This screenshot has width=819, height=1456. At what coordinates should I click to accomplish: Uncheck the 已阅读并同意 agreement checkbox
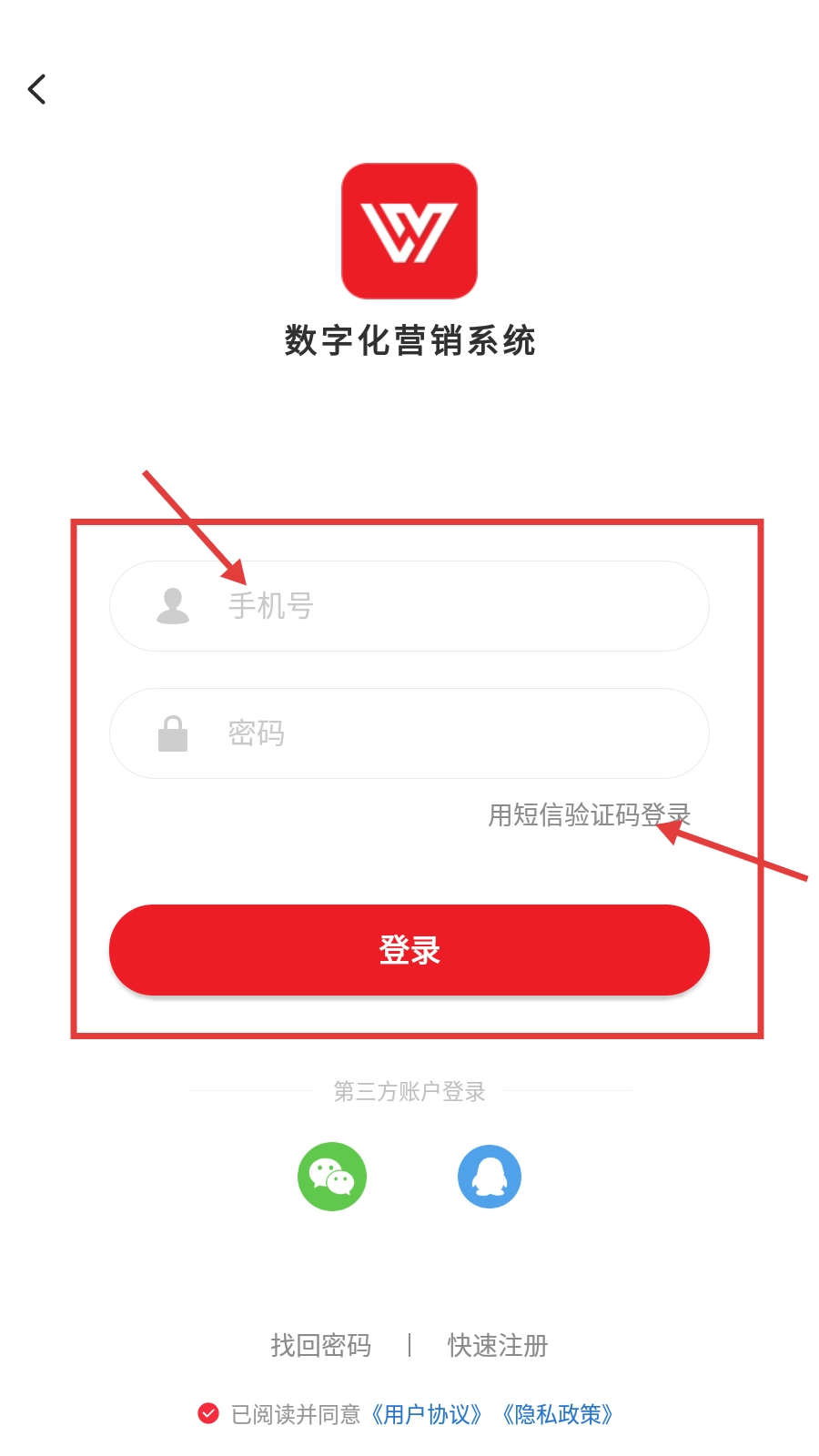(208, 1413)
